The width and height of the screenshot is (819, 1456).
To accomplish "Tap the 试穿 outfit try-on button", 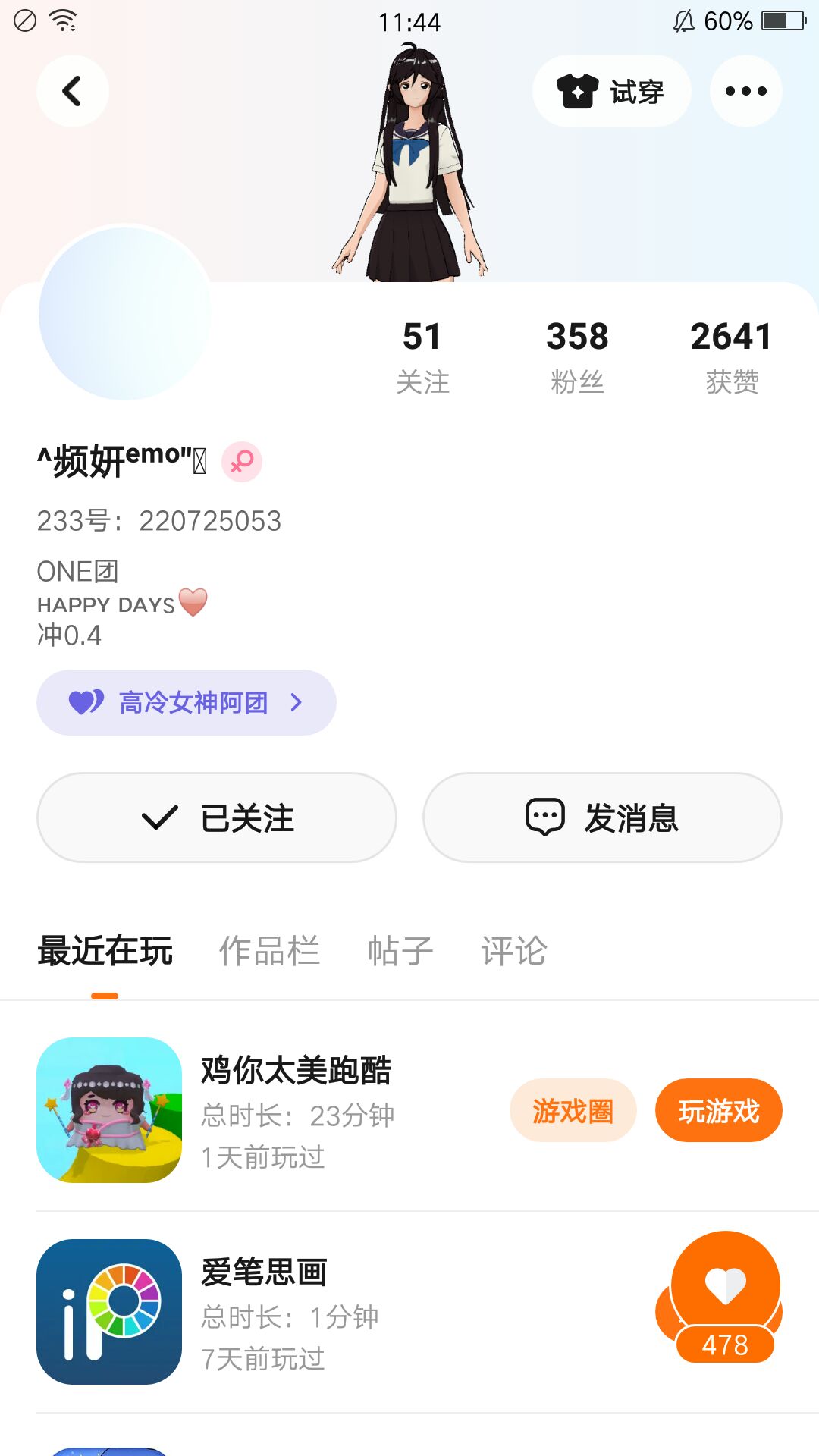I will pos(611,91).
